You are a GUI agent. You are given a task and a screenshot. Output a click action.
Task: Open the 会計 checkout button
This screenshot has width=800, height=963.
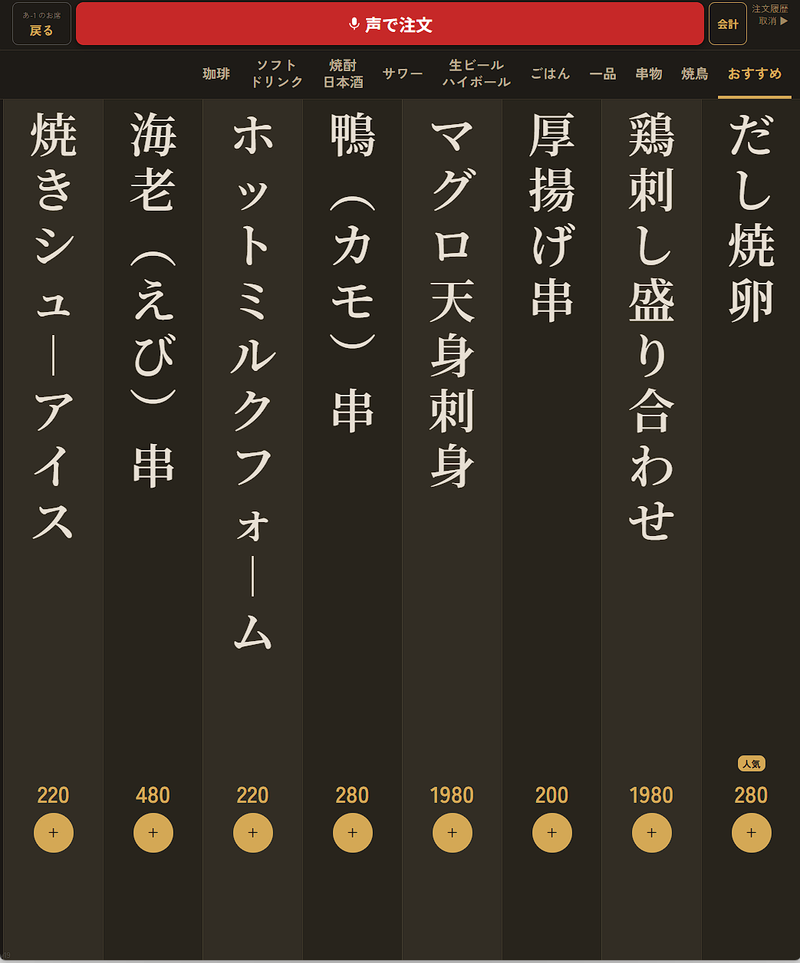(727, 24)
